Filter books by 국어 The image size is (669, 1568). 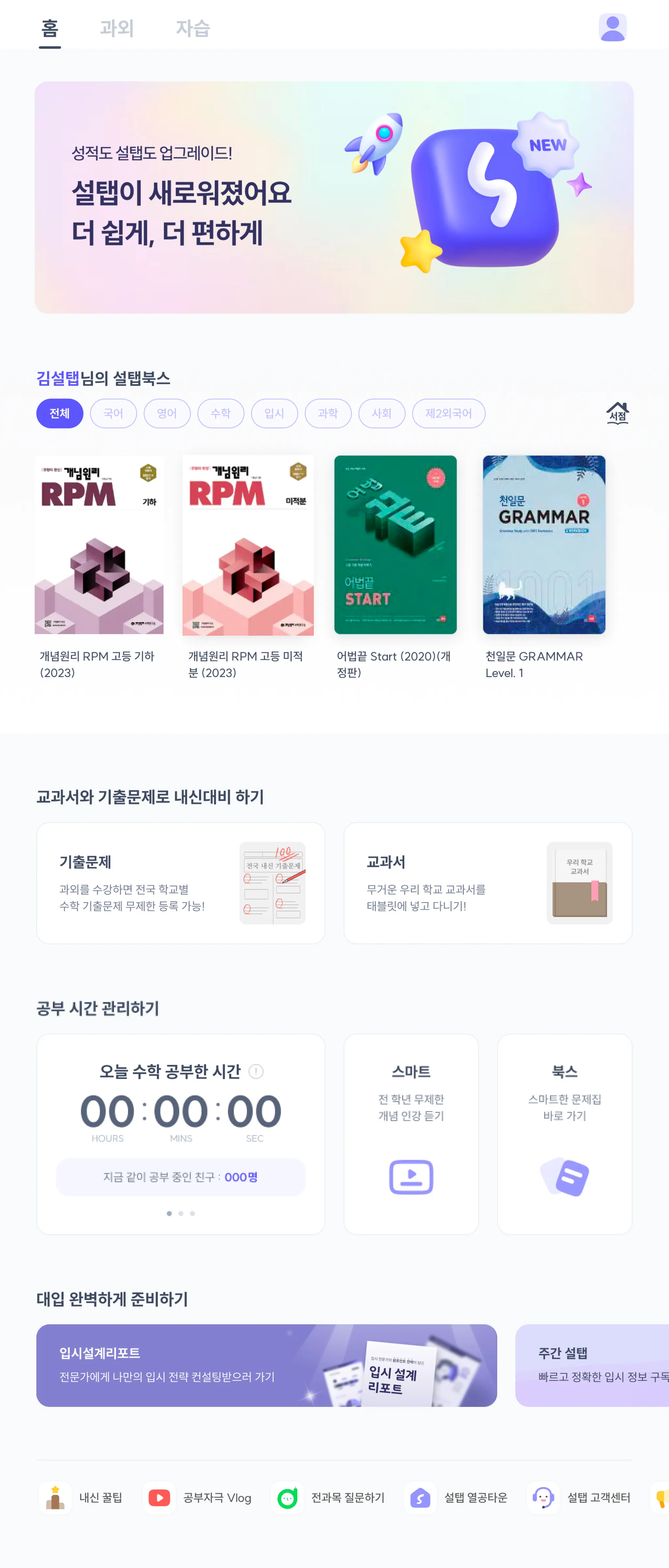point(113,413)
